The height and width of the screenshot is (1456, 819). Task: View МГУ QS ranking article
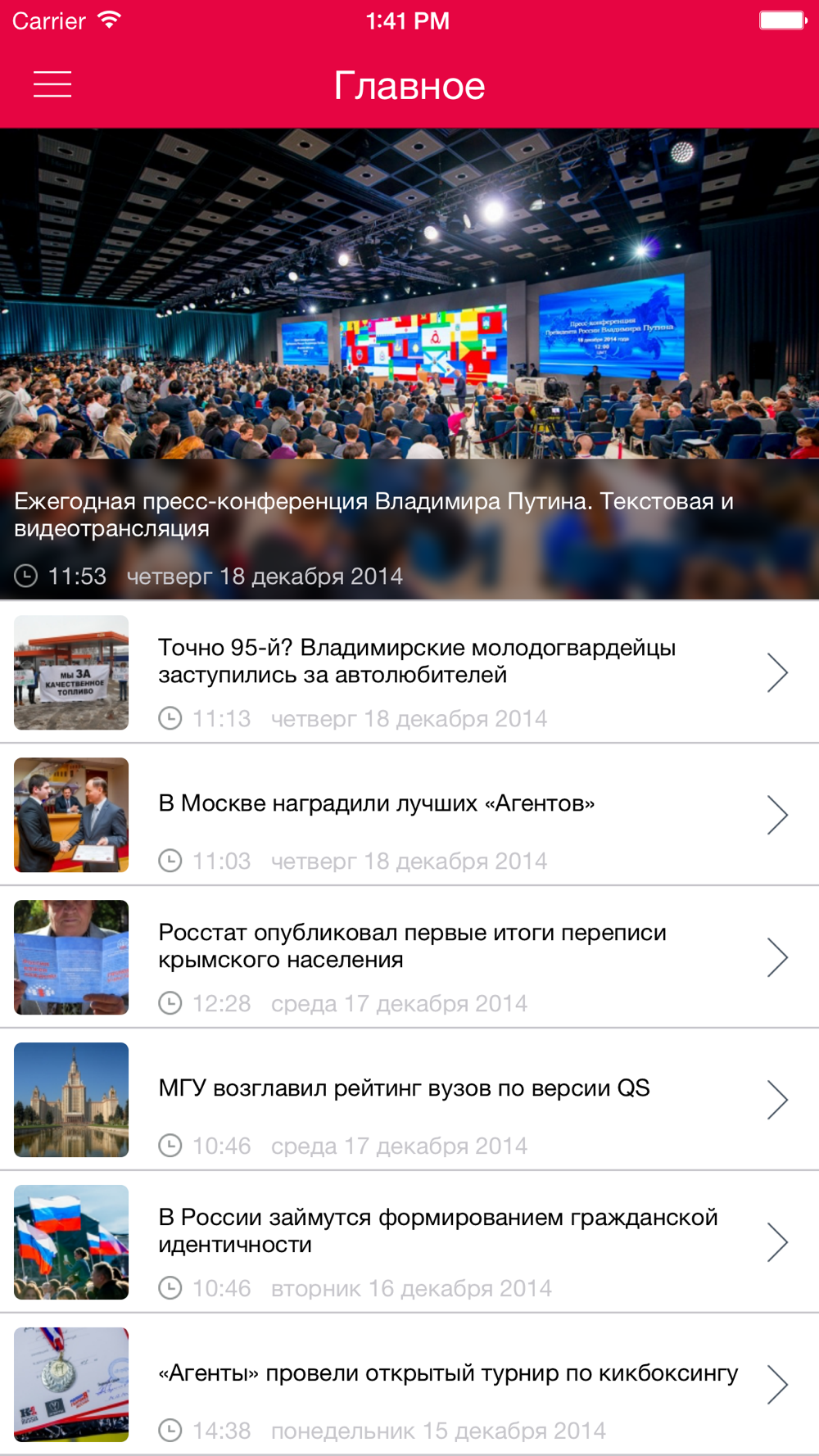404,1089
